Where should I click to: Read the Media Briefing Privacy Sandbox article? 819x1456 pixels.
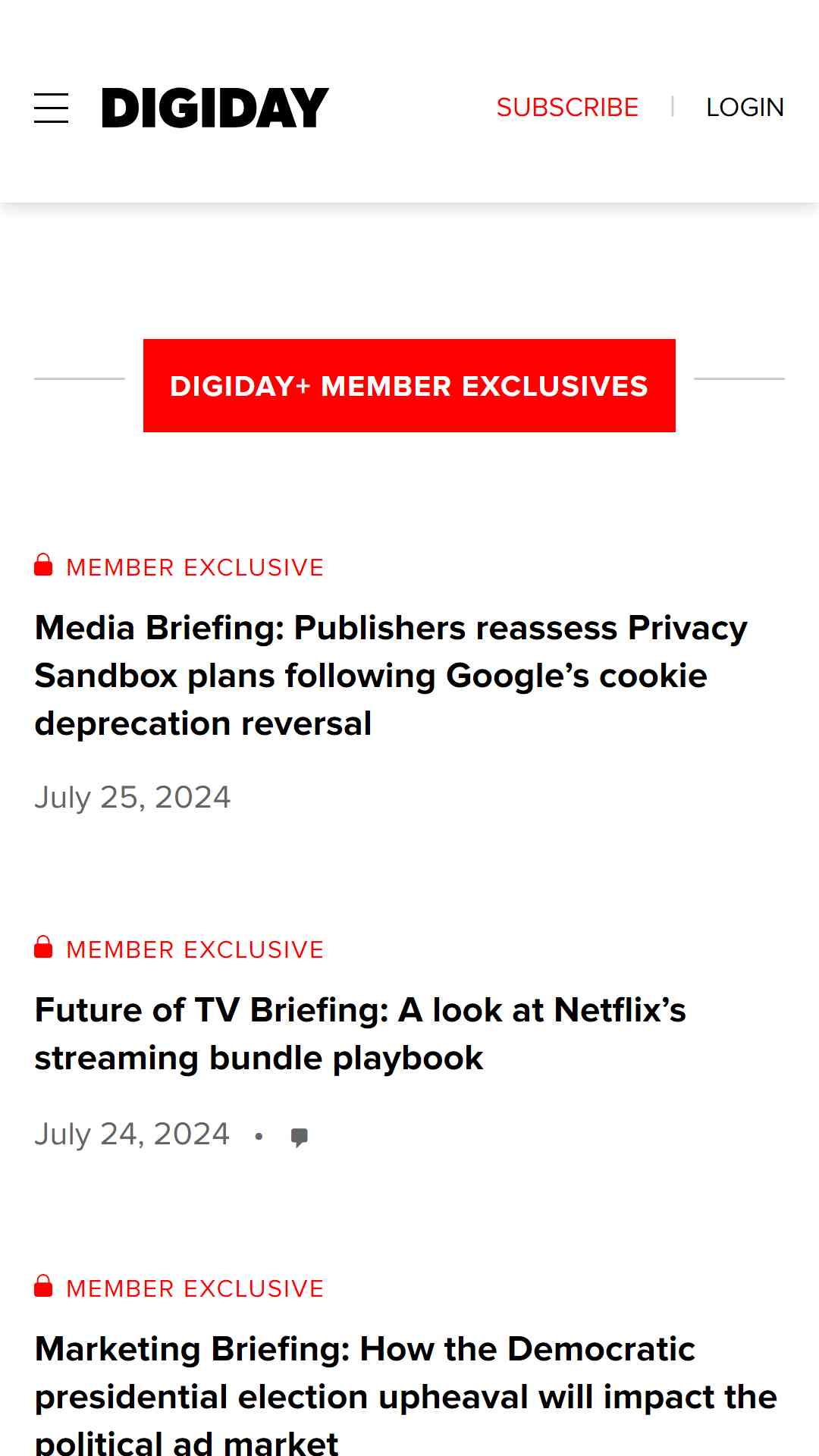point(391,676)
